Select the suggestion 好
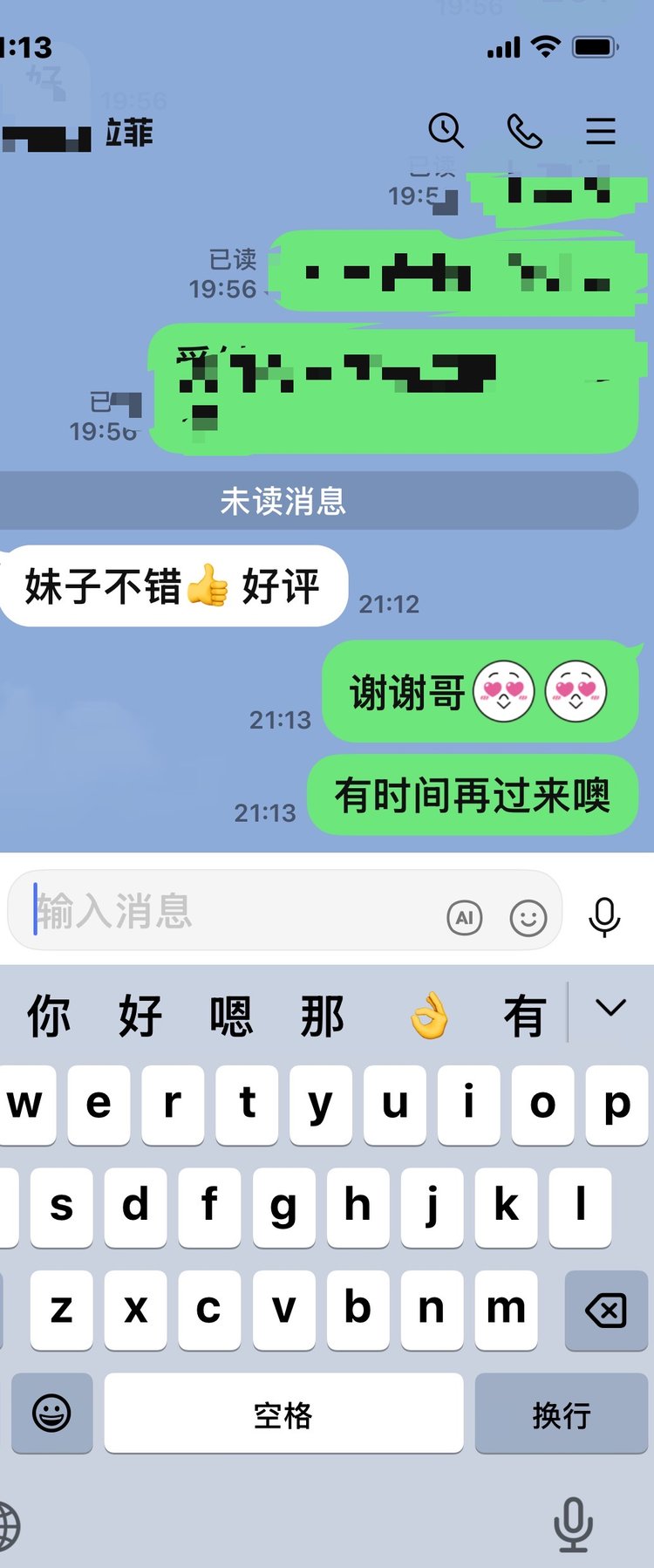The width and height of the screenshot is (654, 1568). coord(140,1016)
